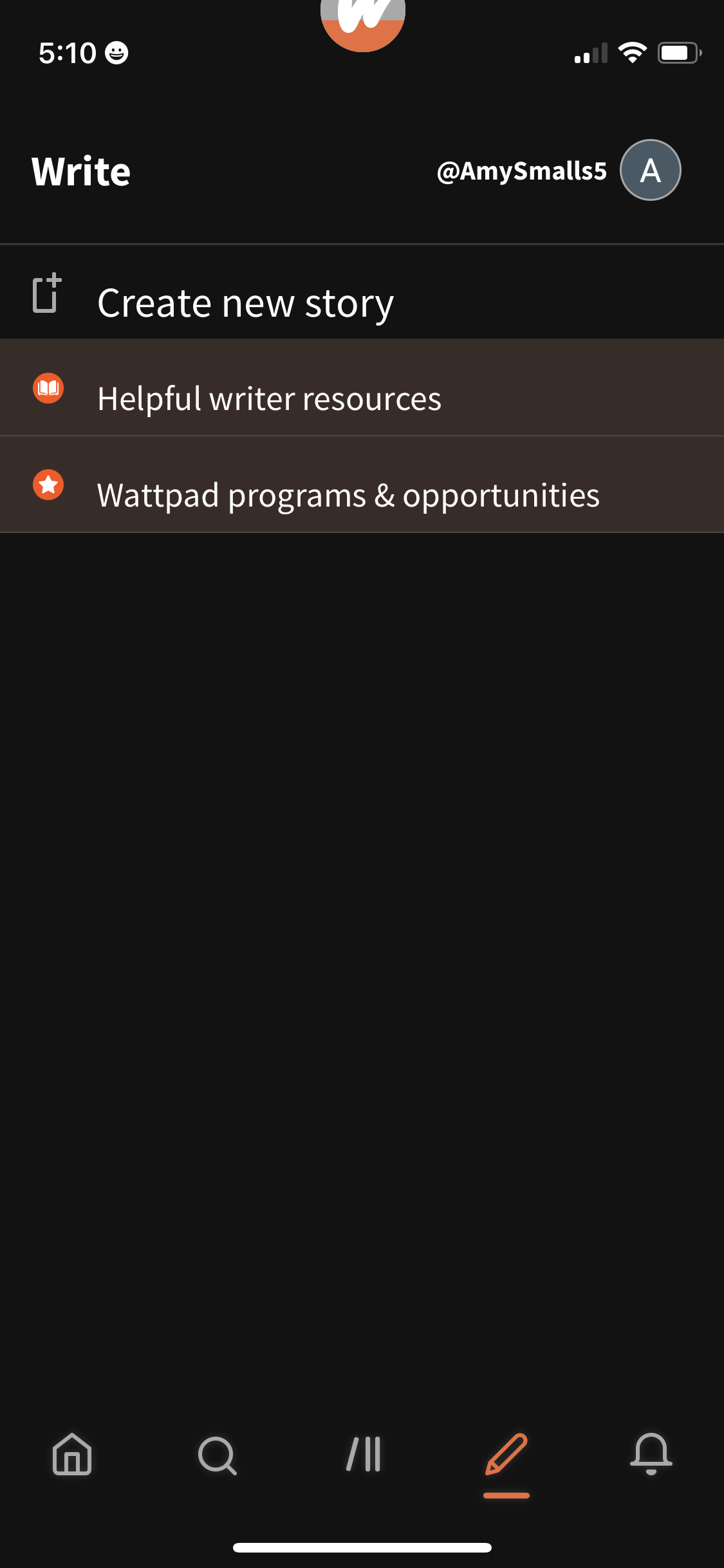Viewport: 724px width, 1568px height.
Task: Open Notifications via the bell icon
Action: (652, 1456)
